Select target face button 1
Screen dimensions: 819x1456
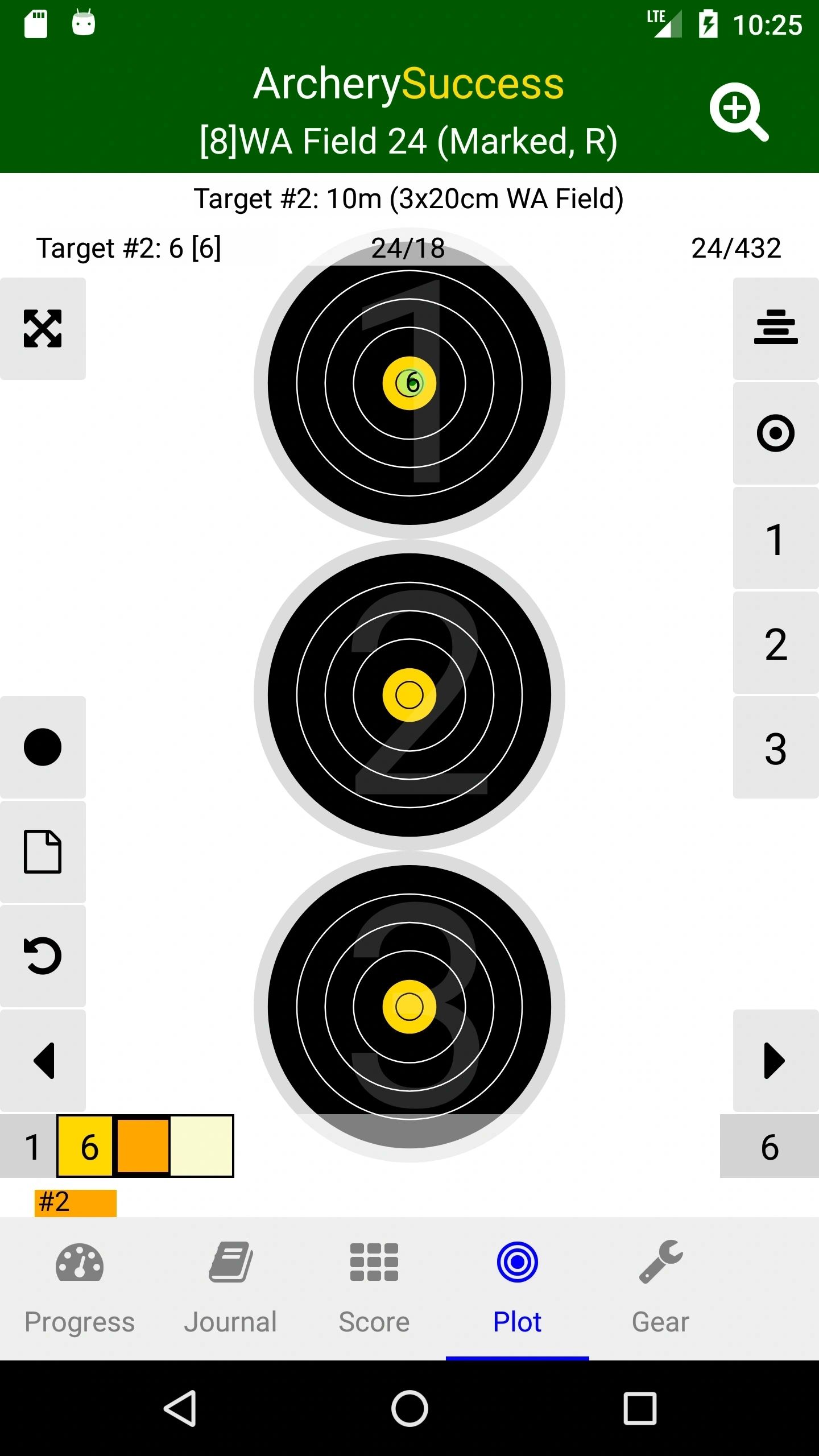(775, 539)
